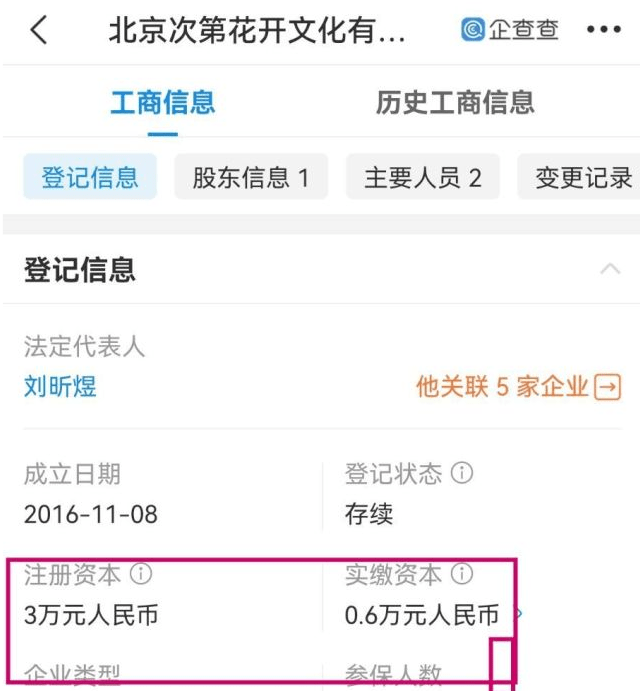View 他关联 5 家企业 link
The image size is (641, 691).
coord(518,387)
